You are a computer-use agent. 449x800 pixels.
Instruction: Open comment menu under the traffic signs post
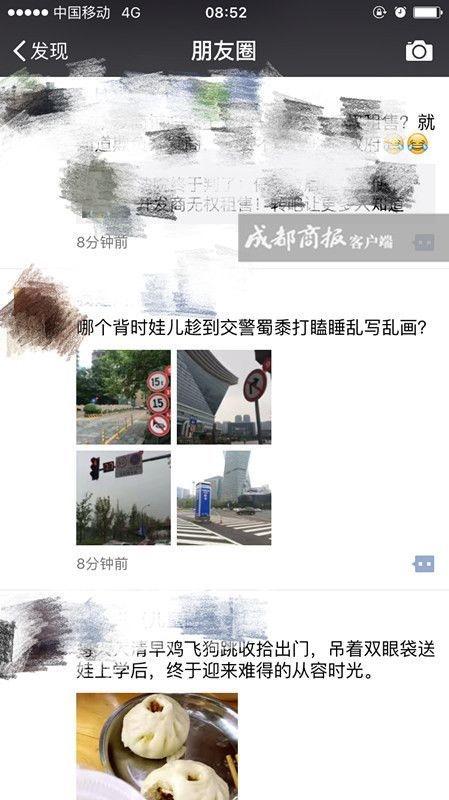click(x=424, y=564)
